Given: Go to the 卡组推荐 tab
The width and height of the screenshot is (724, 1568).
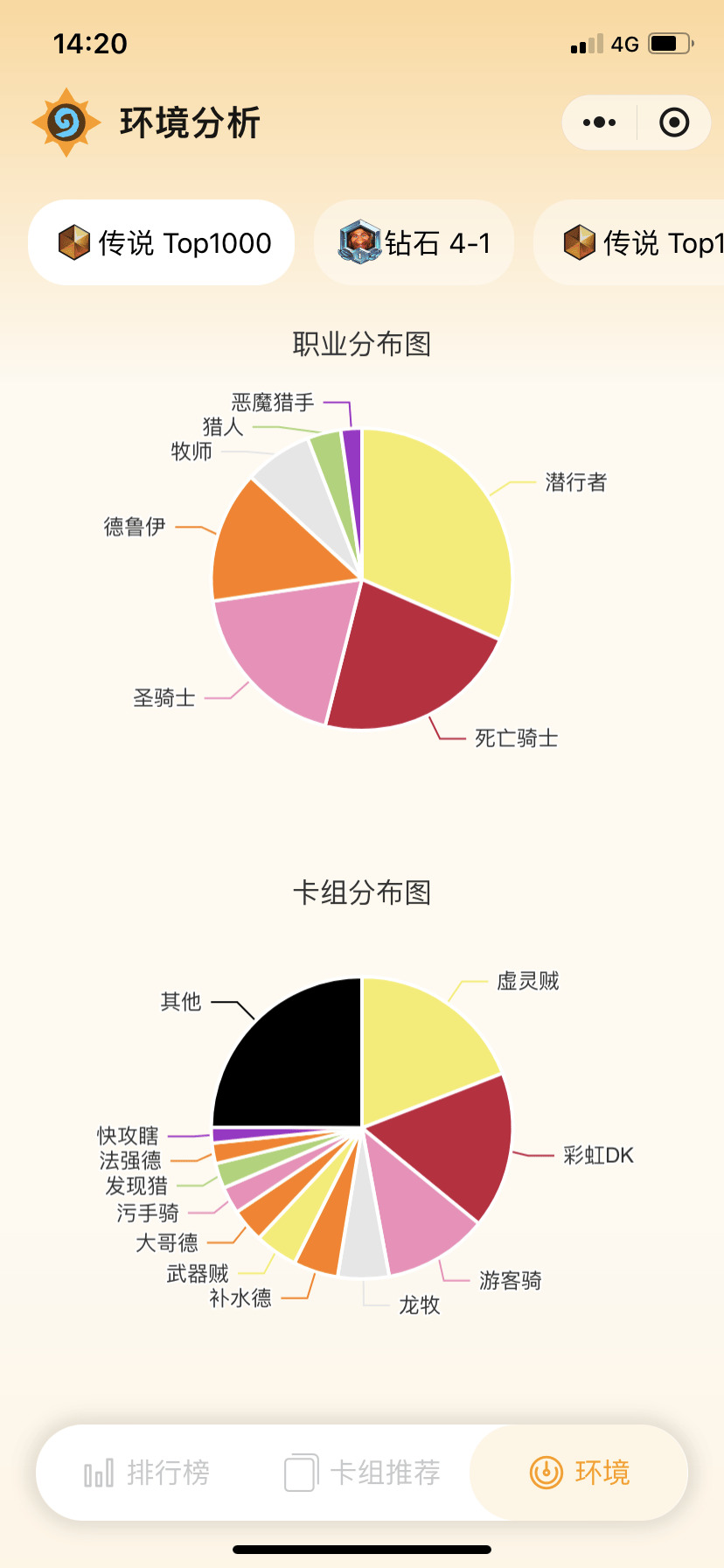Looking at the screenshot, I should tap(362, 1473).
